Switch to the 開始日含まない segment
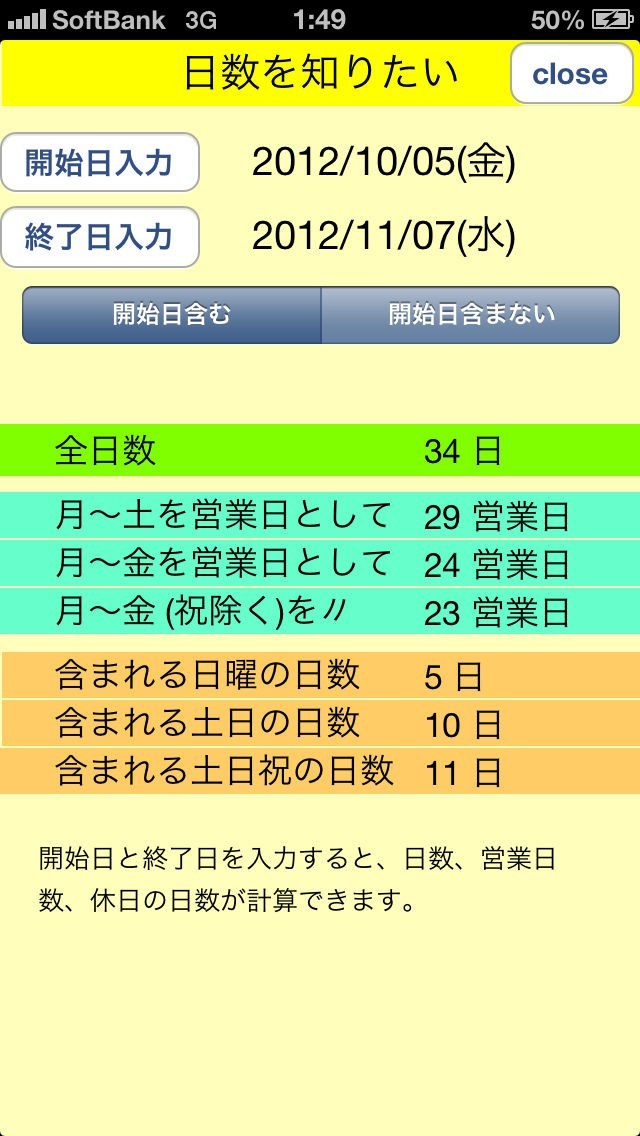The height and width of the screenshot is (1136, 640). [470, 315]
